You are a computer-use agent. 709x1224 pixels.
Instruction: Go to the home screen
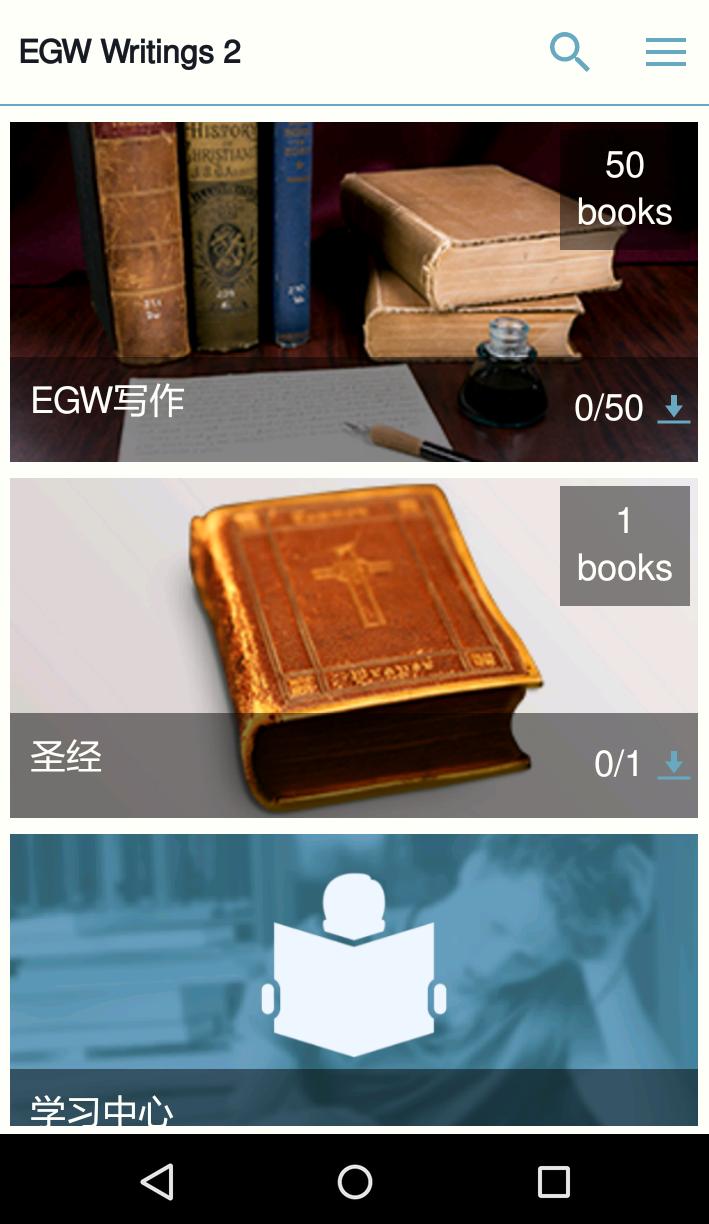[354, 1182]
